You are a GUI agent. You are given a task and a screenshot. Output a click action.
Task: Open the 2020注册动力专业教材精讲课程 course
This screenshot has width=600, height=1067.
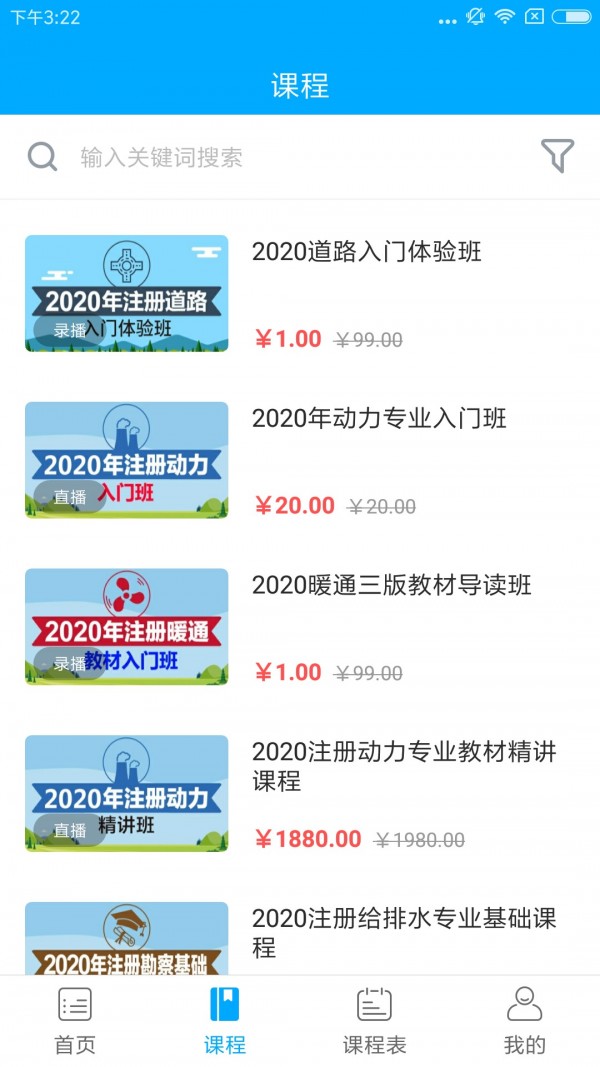[300, 793]
